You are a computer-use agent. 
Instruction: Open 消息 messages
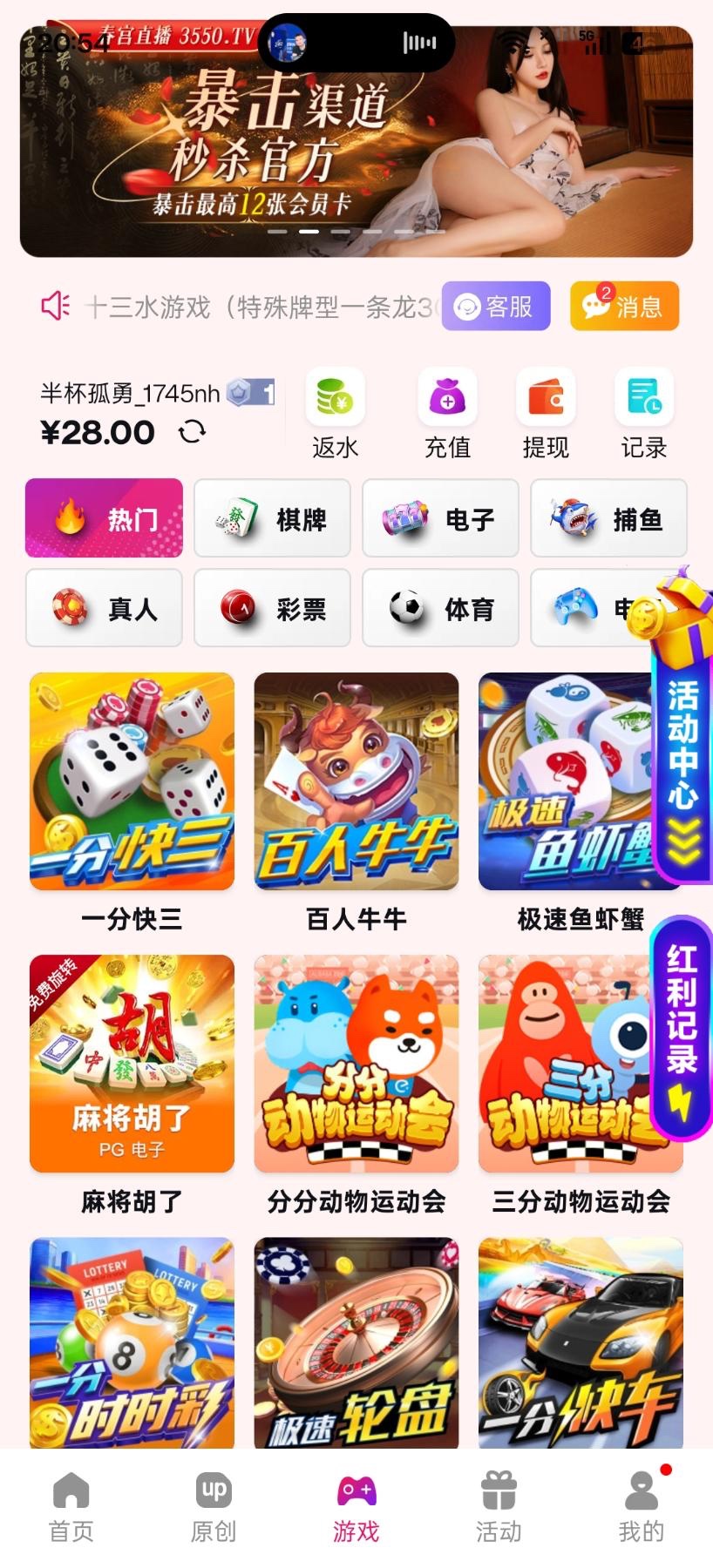pos(624,307)
